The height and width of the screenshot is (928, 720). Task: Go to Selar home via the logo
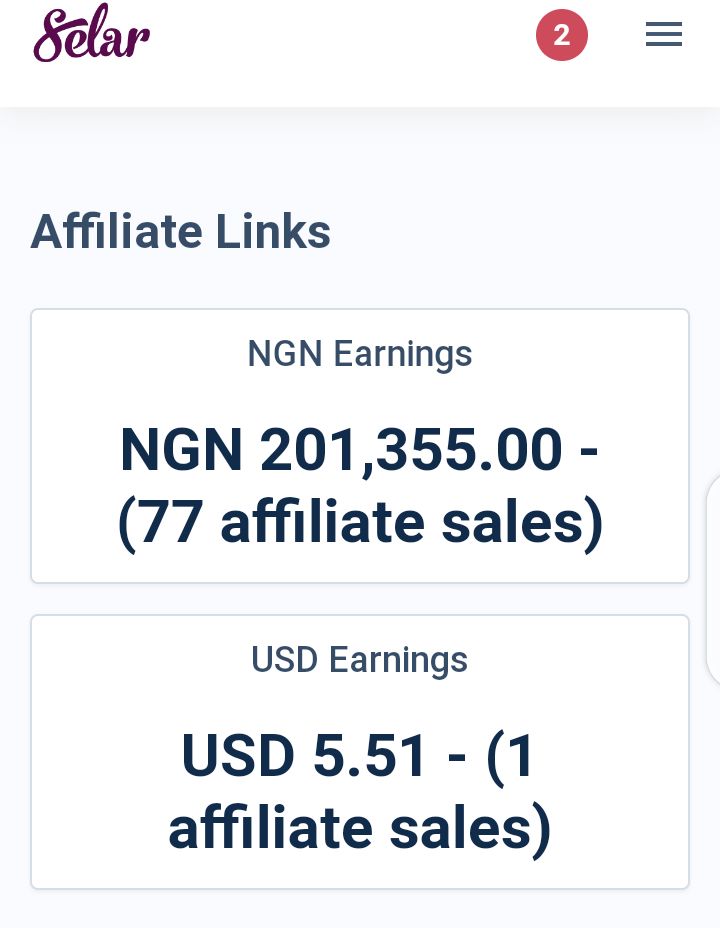pos(92,33)
